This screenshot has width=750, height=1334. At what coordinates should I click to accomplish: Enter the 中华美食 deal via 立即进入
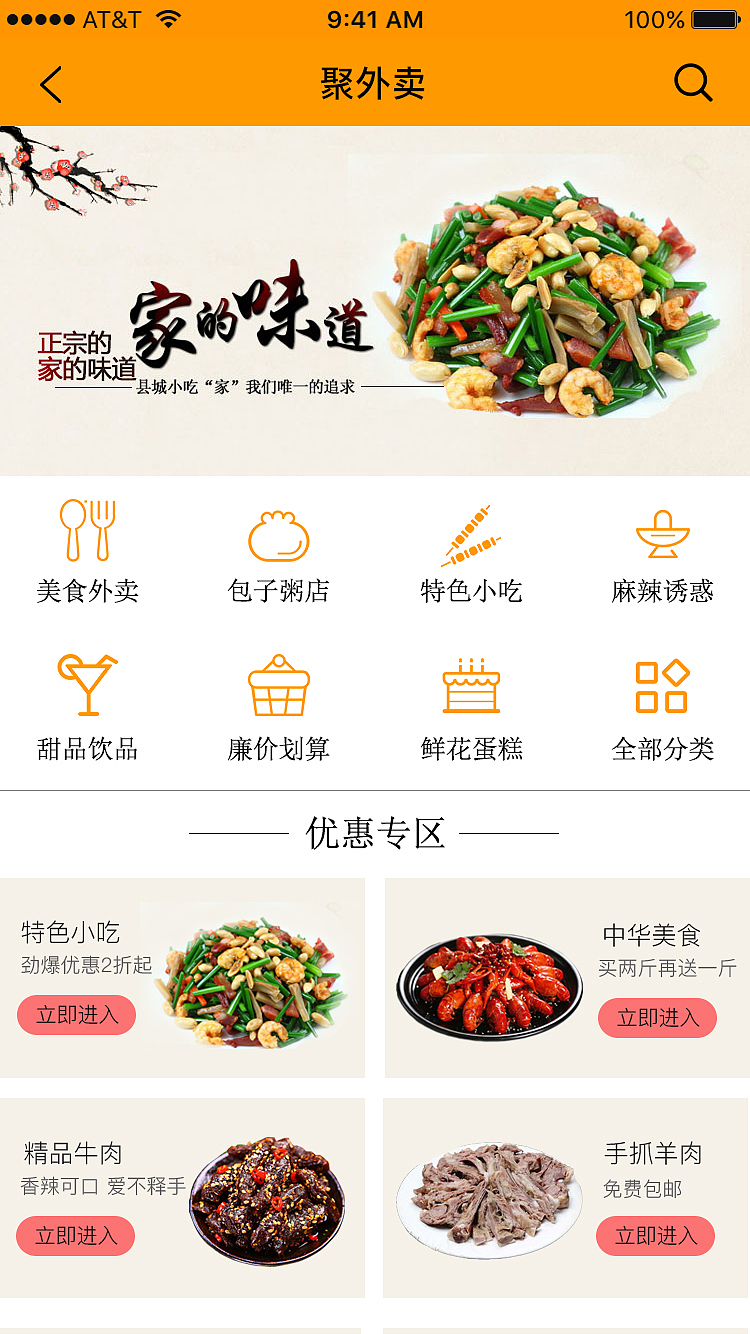(x=657, y=1018)
